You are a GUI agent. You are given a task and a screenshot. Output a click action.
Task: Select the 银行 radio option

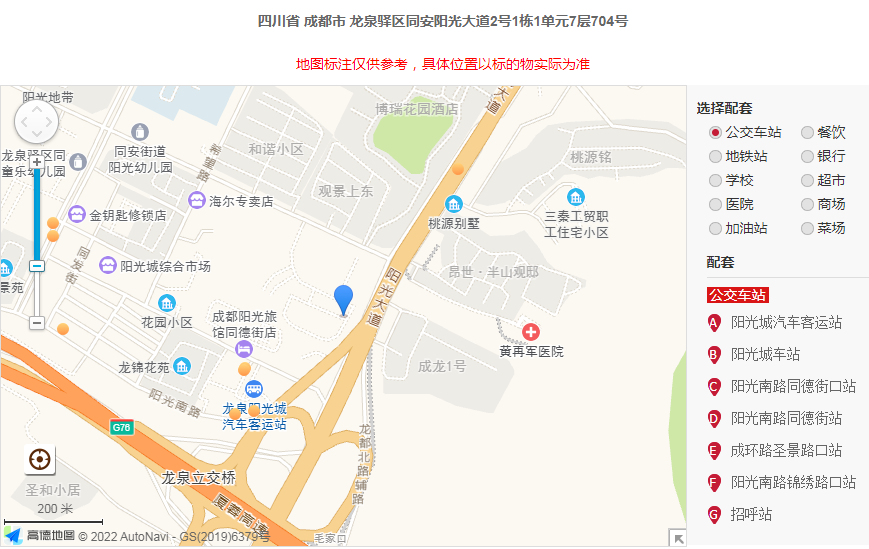806,156
